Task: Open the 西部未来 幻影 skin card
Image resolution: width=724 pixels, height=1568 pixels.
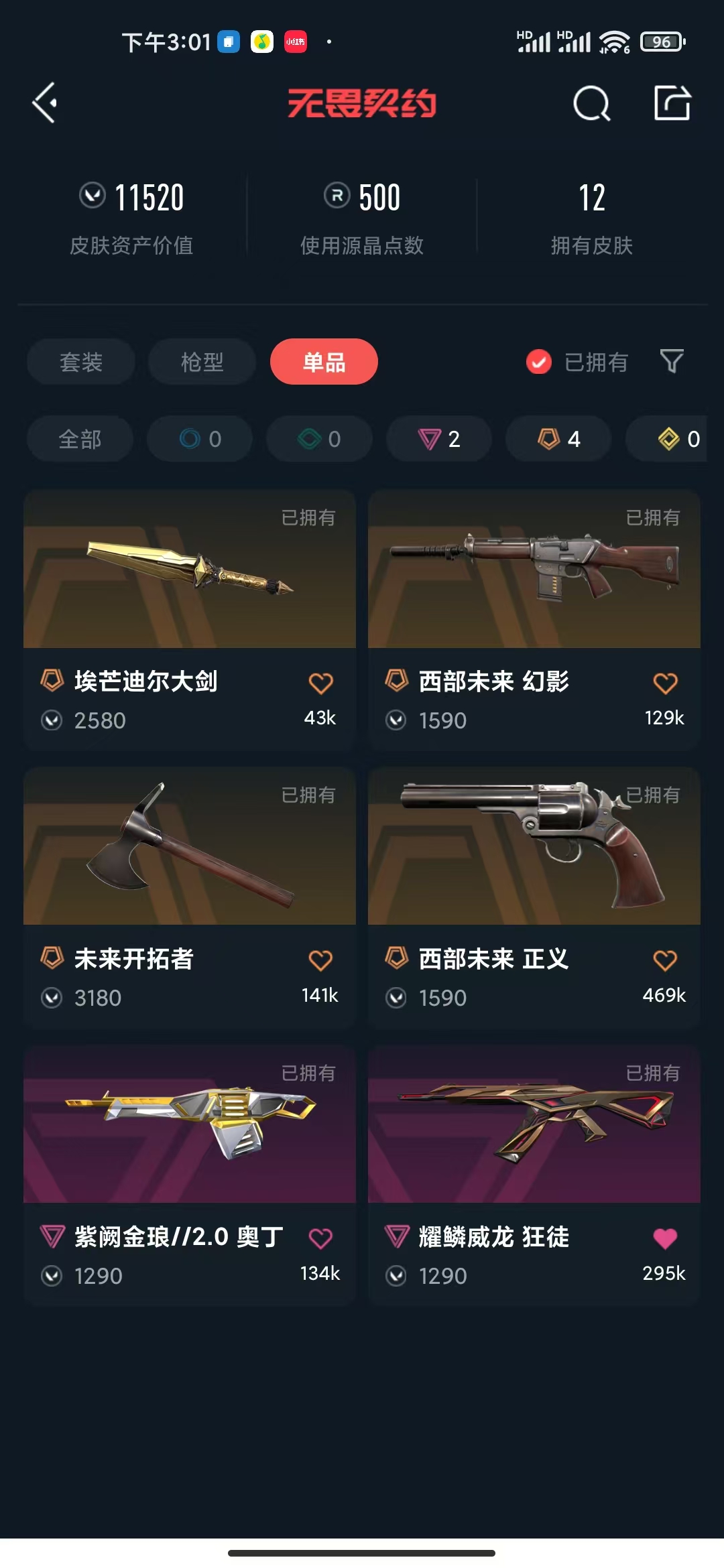Action: 534,620
